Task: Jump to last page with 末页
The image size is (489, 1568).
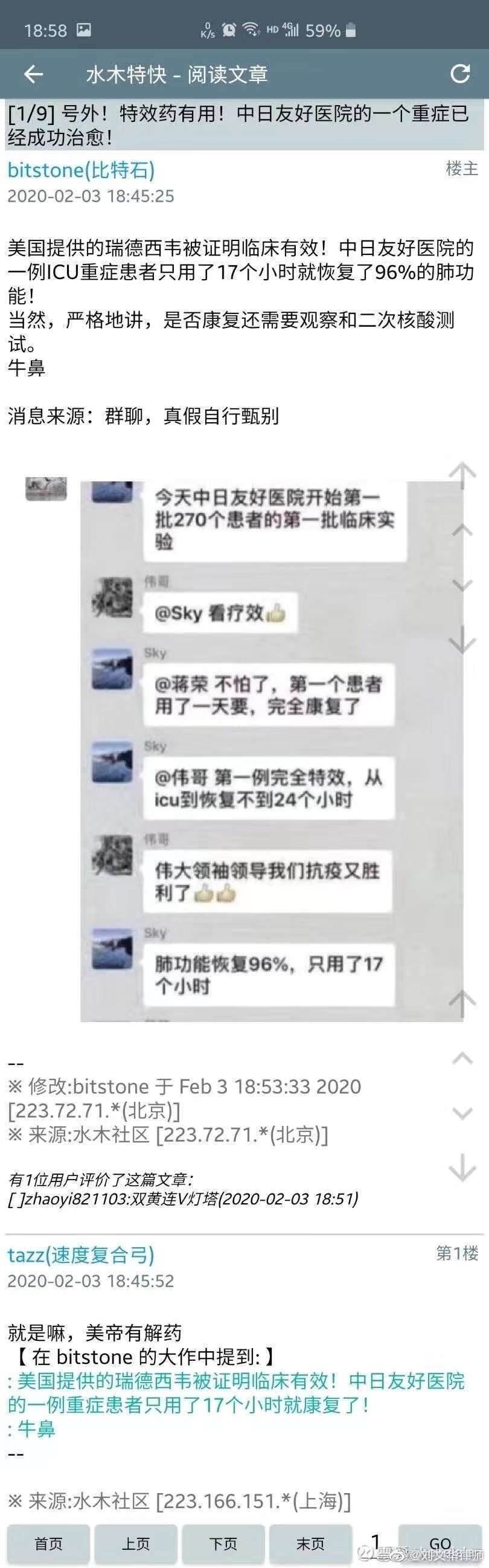Action: click(x=311, y=1543)
